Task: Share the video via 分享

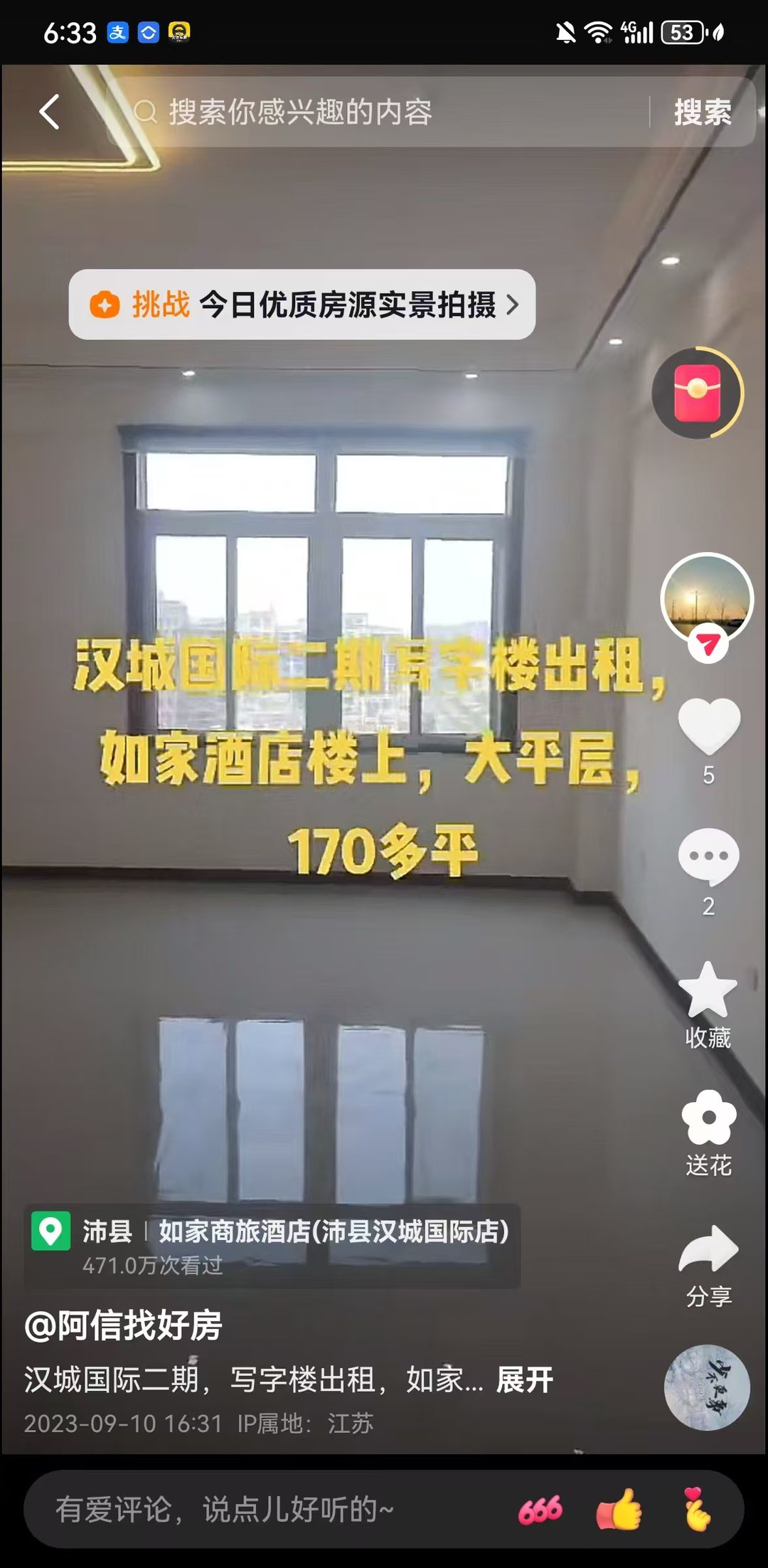Action: (x=708, y=1250)
